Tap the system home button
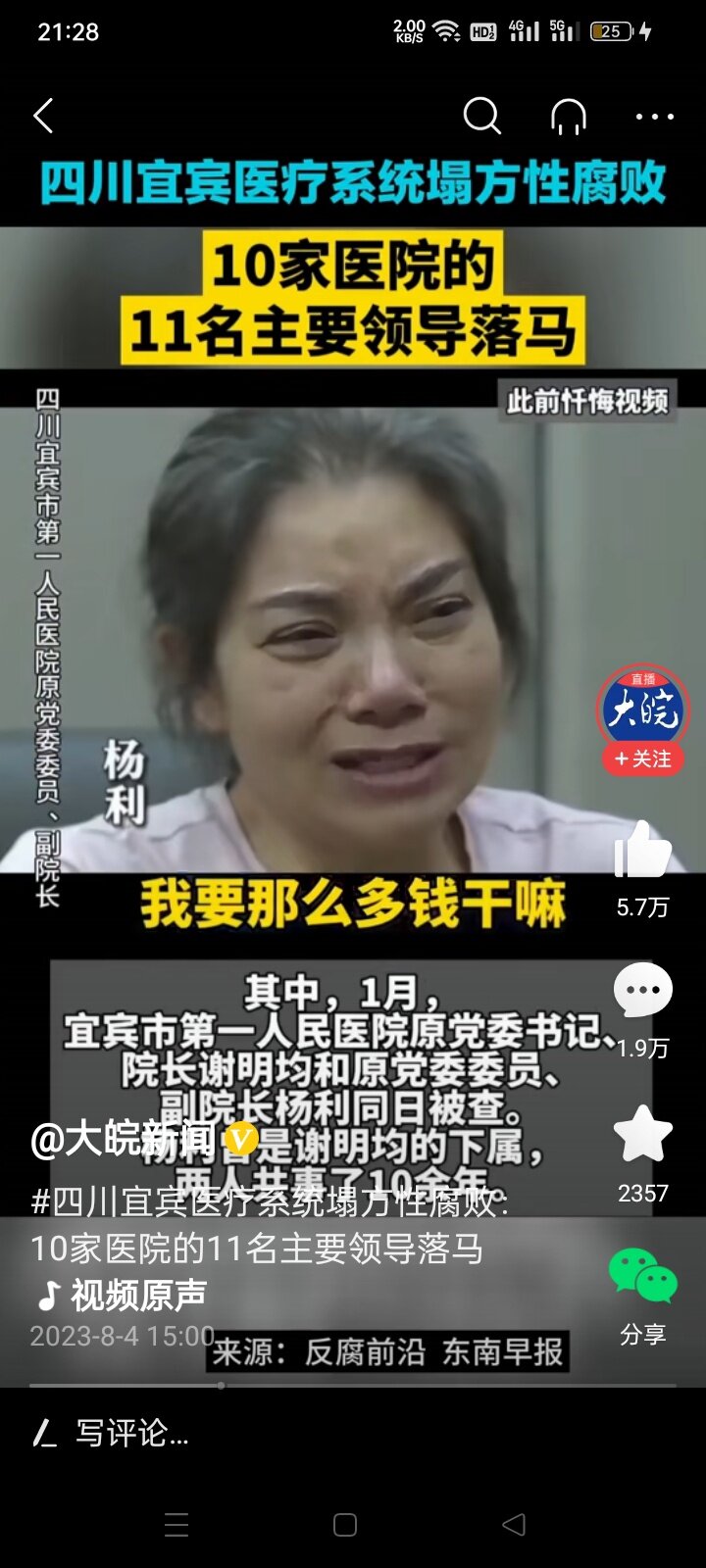 (x=345, y=1525)
